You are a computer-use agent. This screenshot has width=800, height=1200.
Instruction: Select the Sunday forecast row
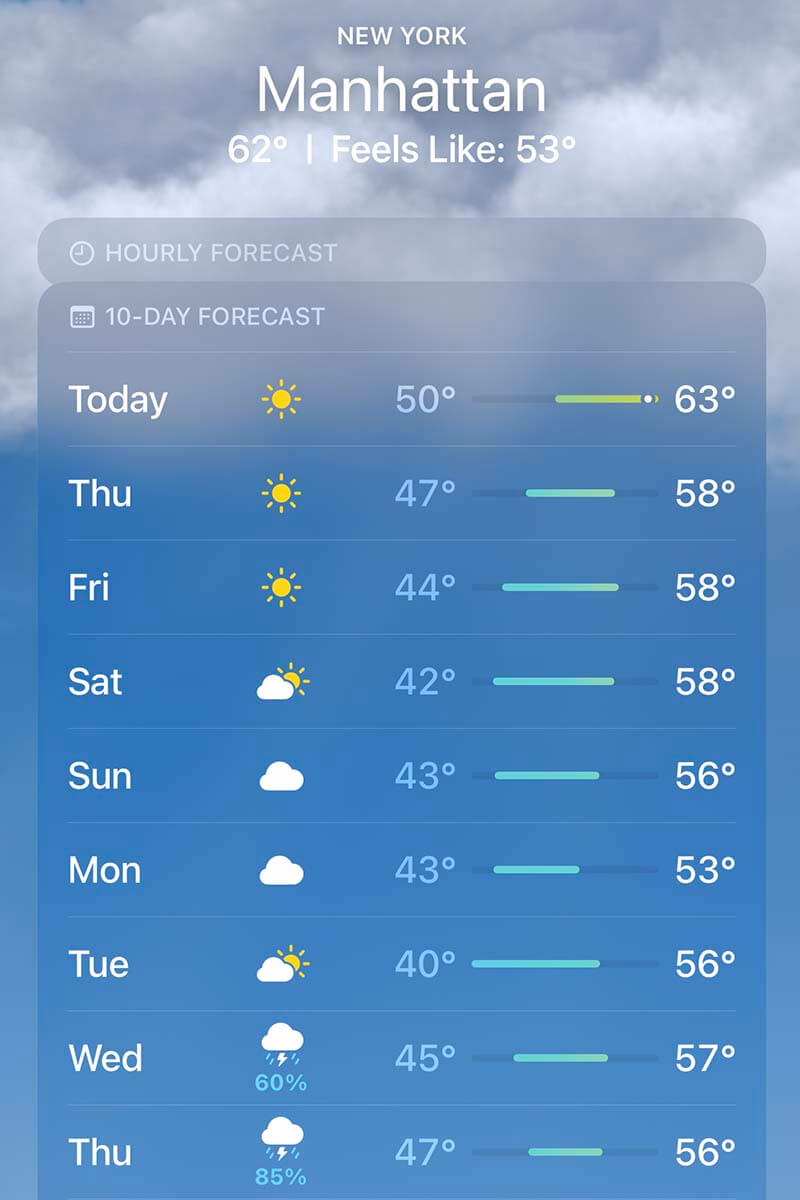coord(400,775)
